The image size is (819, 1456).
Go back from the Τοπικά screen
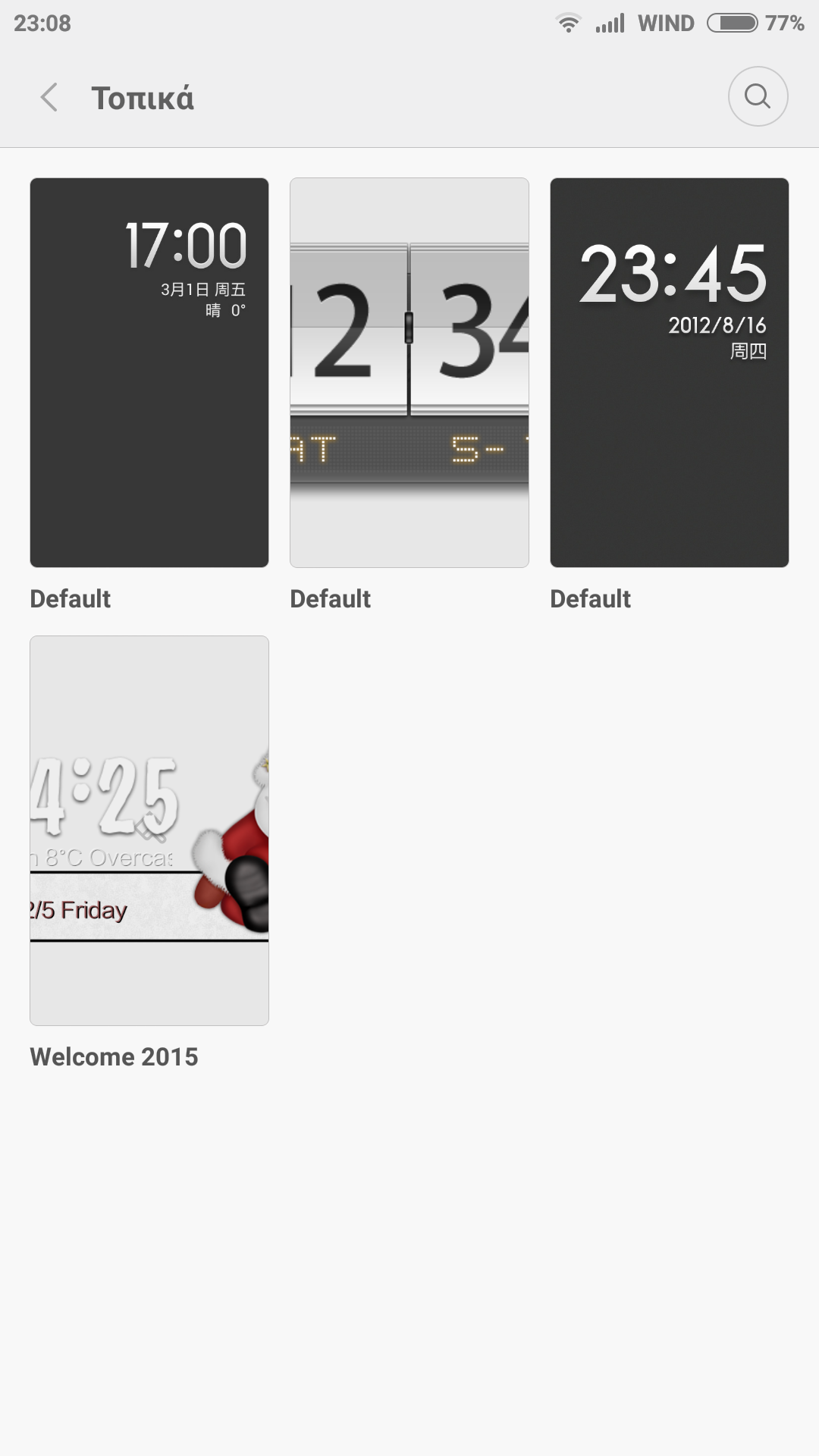49,98
